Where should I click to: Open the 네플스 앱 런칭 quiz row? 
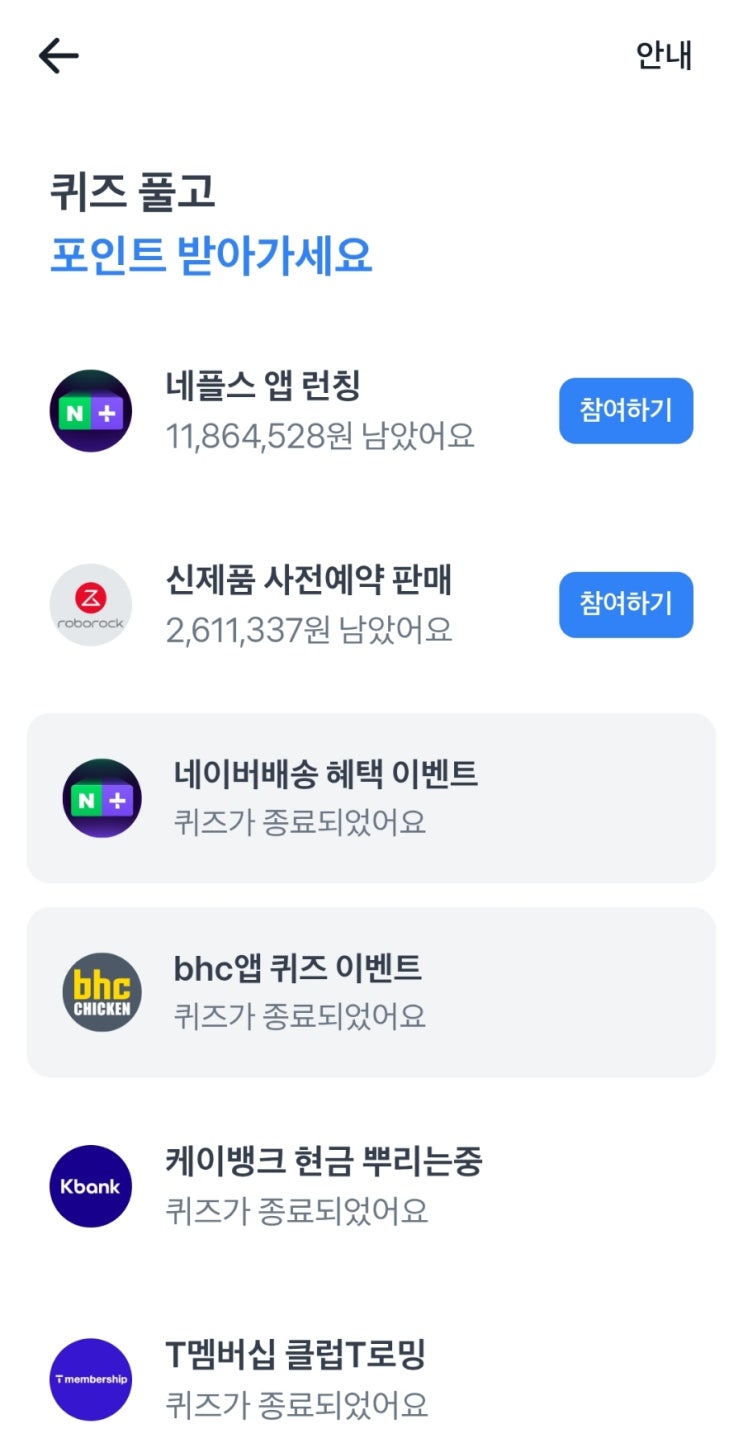pos(371,410)
